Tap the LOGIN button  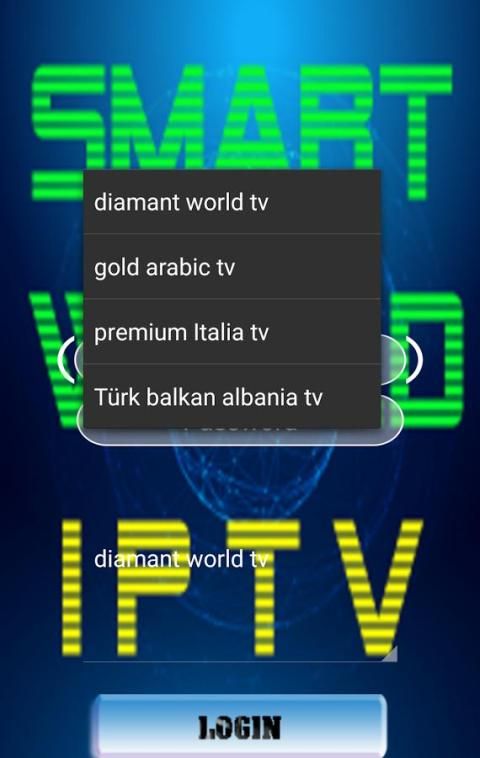240,726
